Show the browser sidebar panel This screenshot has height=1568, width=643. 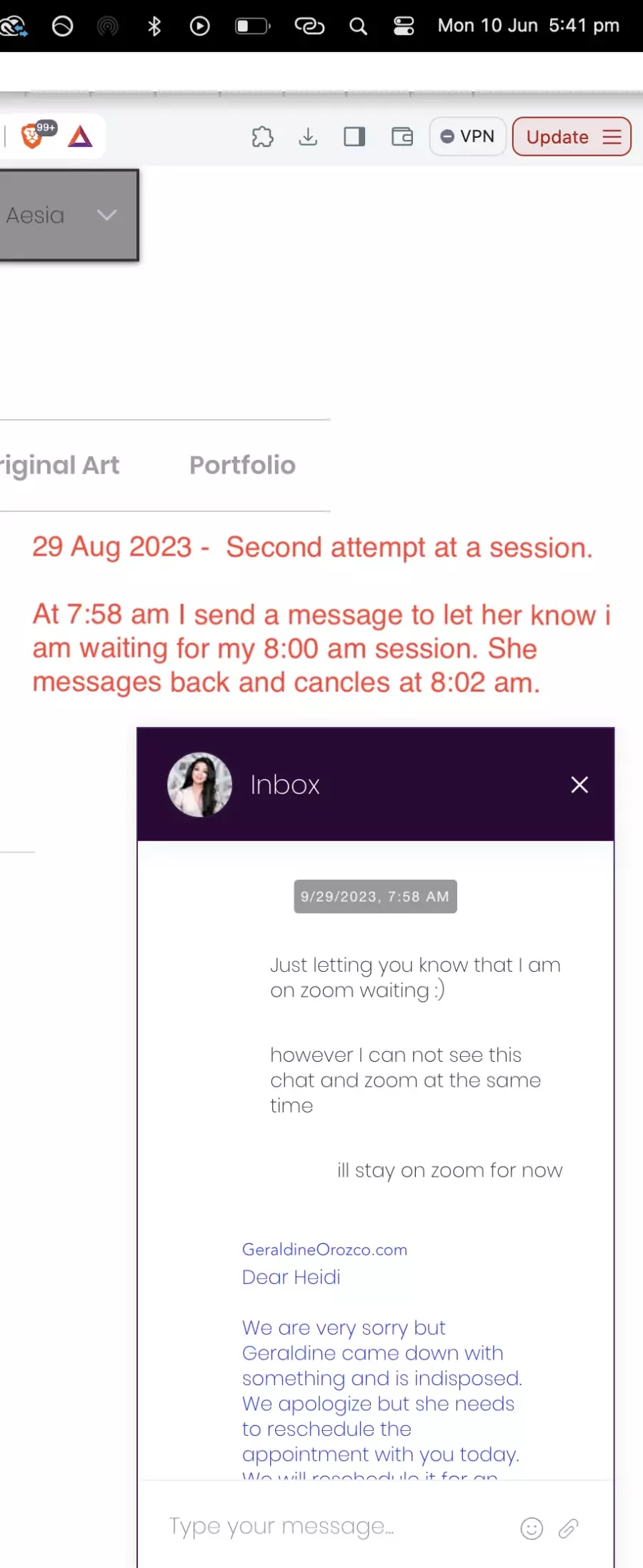point(354,136)
